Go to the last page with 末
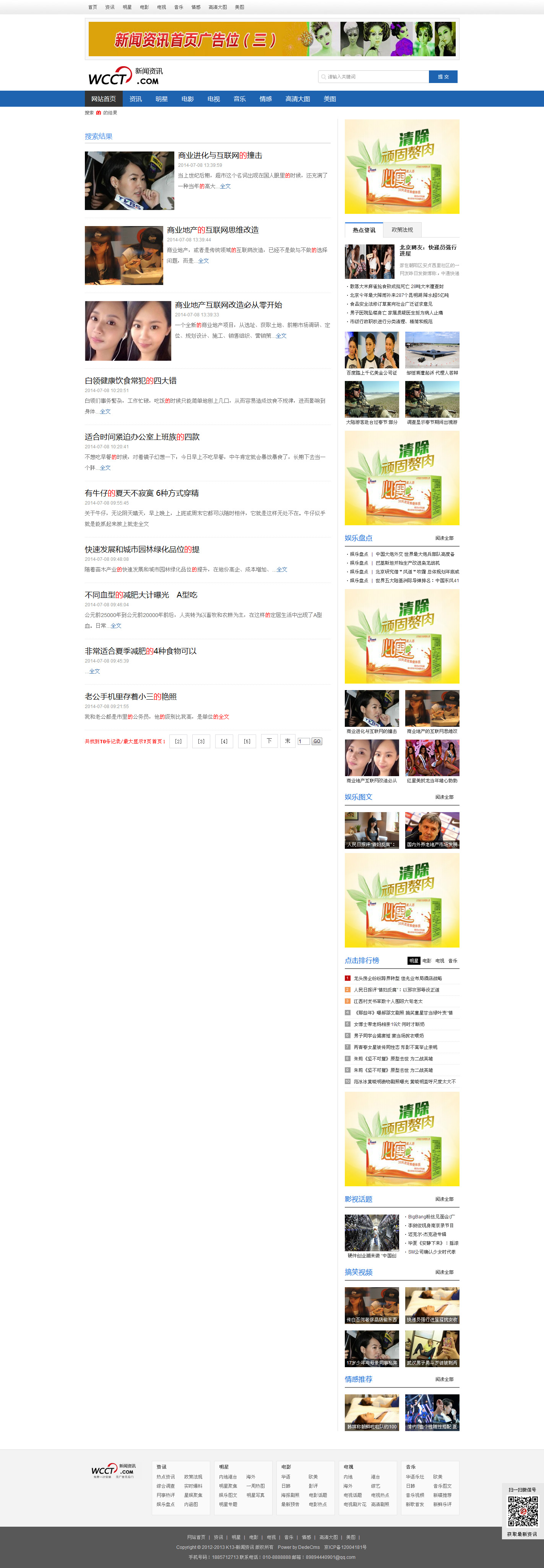Viewport: 544px width, 1568px height. (x=287, y=741)
